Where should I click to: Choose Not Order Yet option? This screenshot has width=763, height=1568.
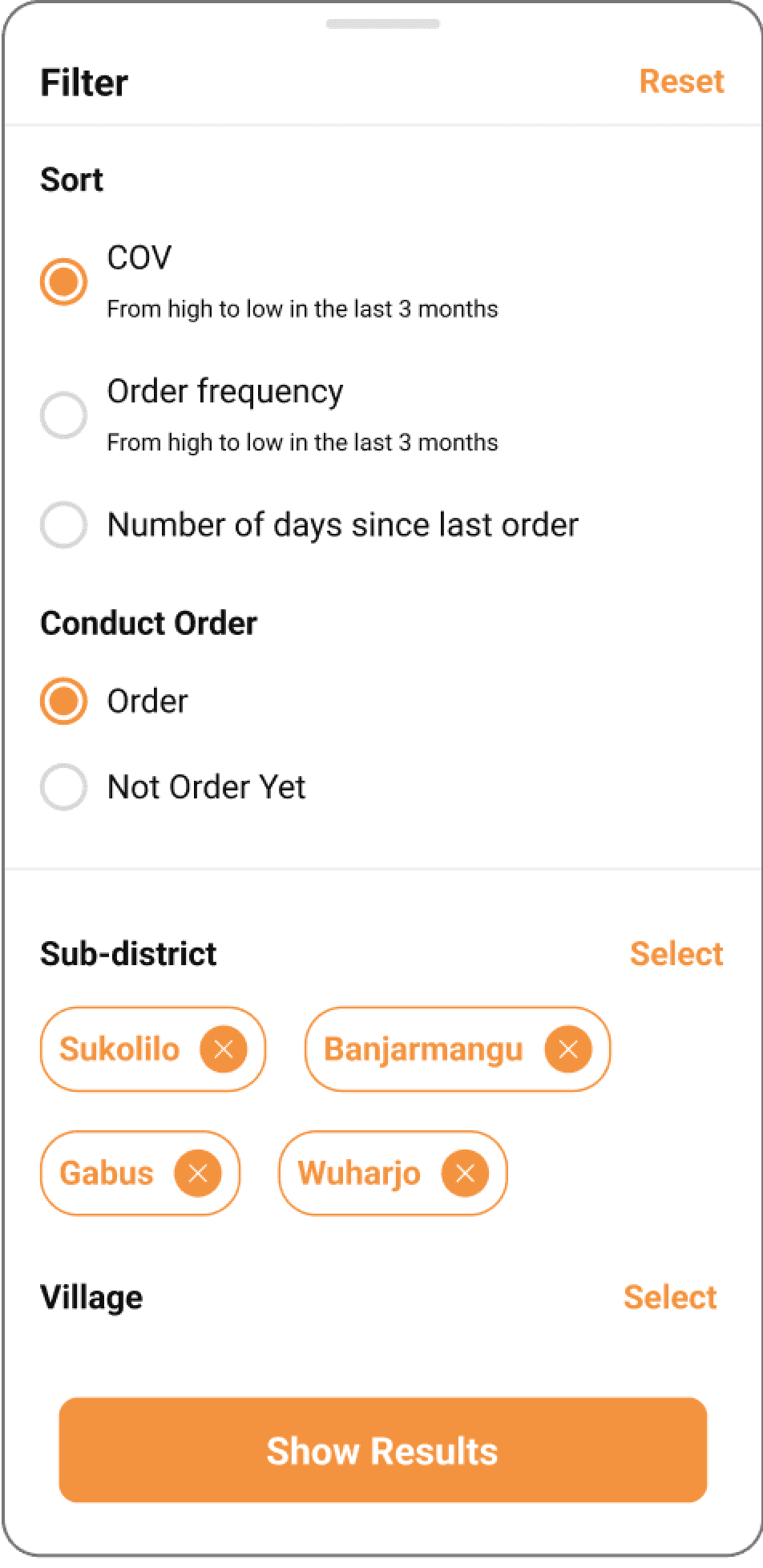(x=63, y=787)
